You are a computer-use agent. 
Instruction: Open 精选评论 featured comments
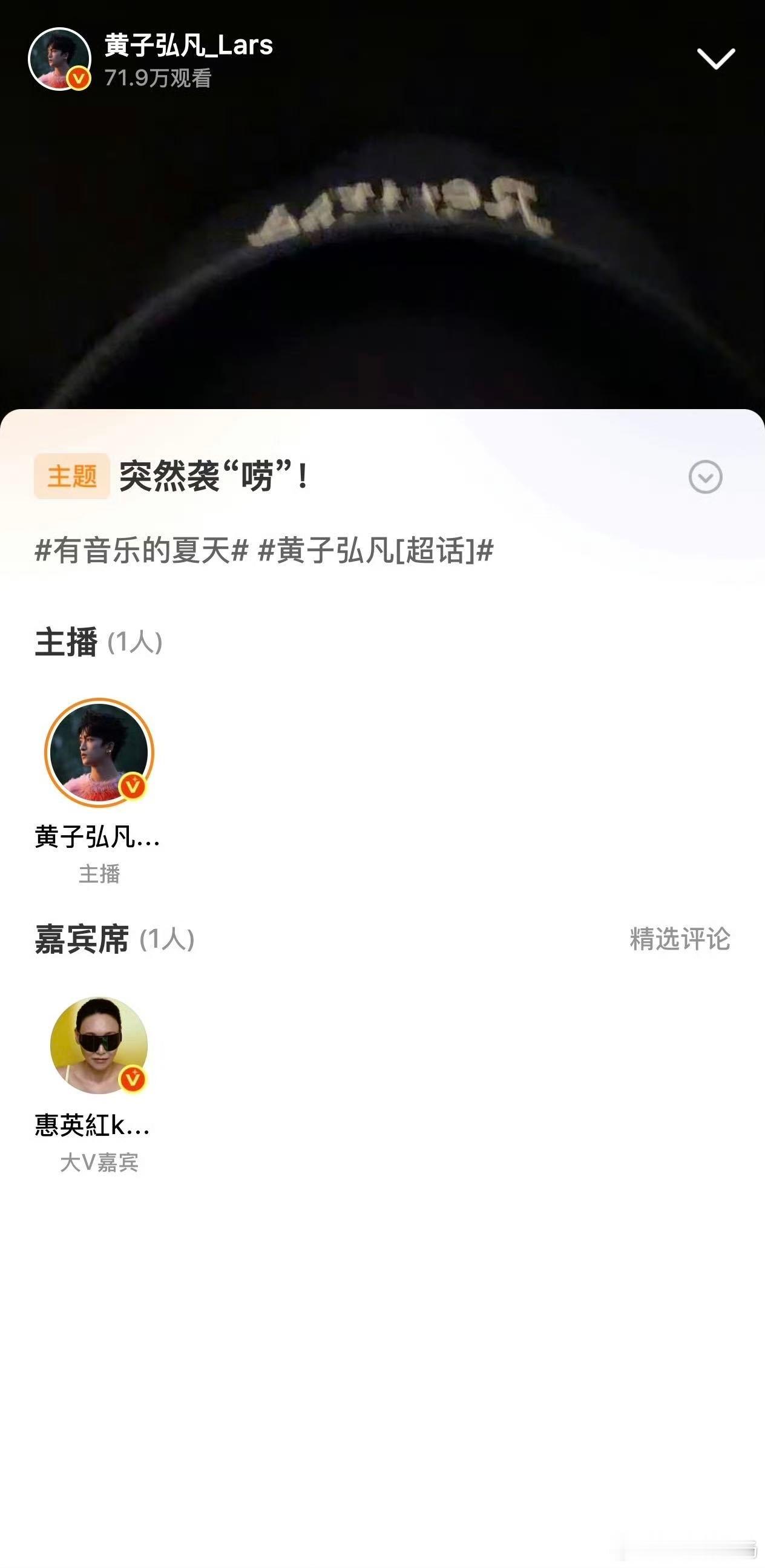tap(680, 939)
